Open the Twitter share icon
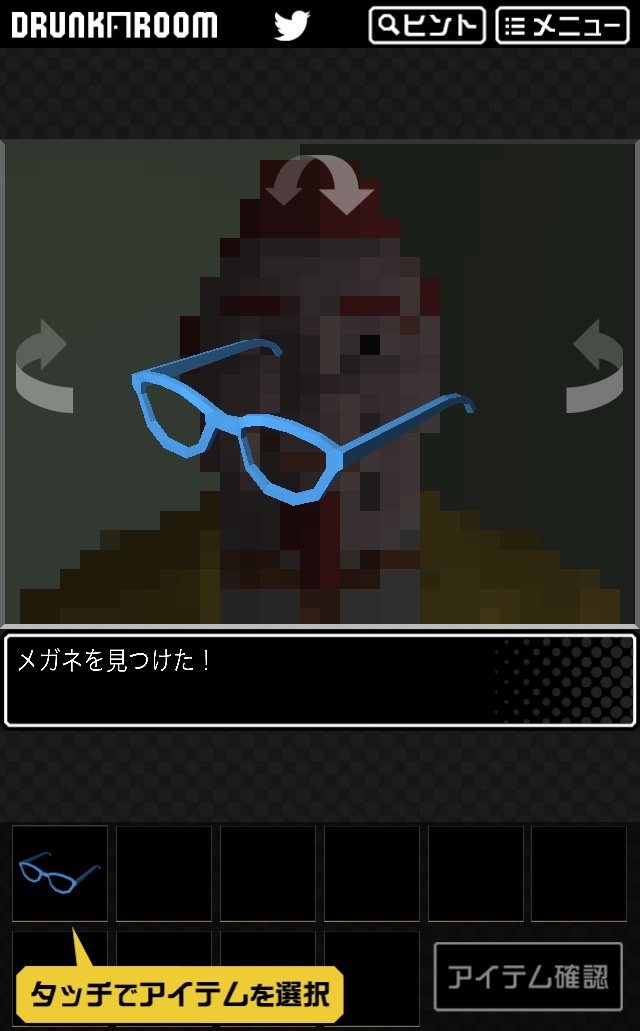The image size is (640, 1031). [292, 25]
